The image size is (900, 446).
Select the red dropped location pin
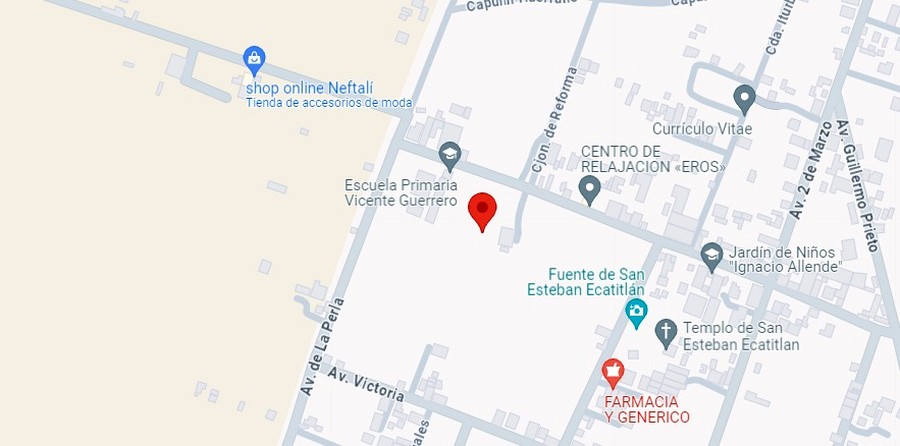(x=483, y=210)
